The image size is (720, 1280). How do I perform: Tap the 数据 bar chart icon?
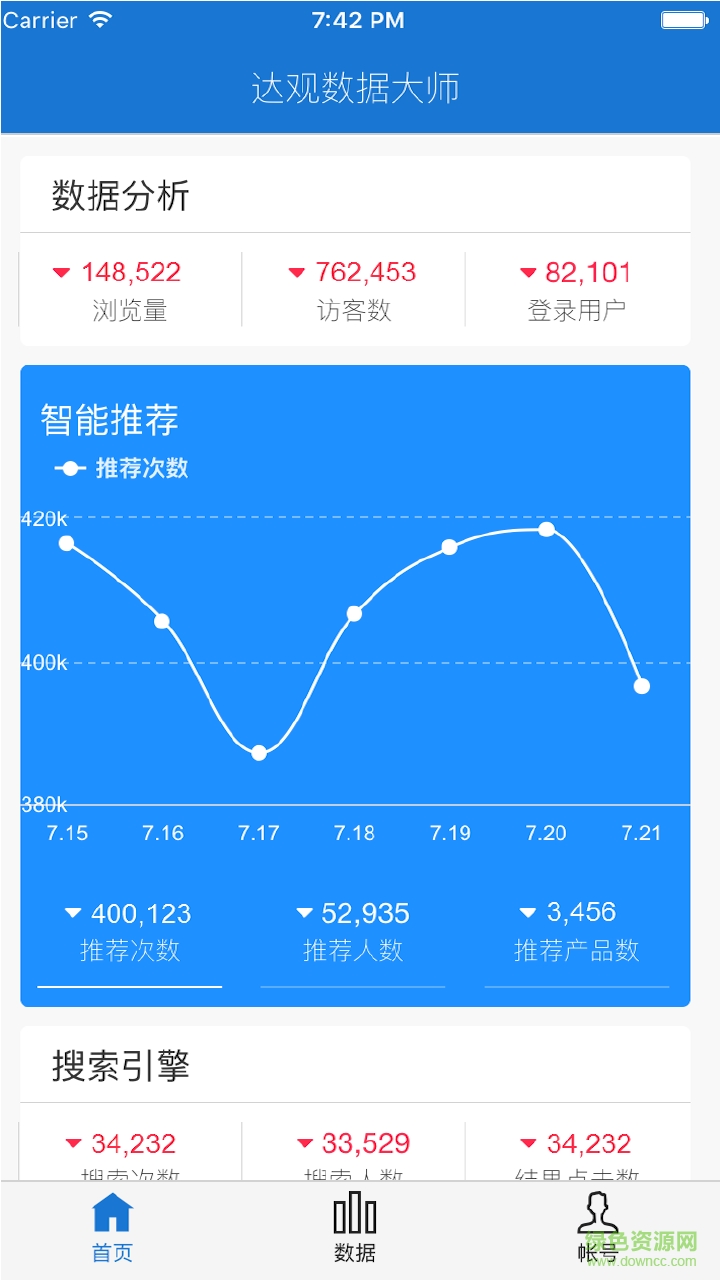tap(354, 1213)
